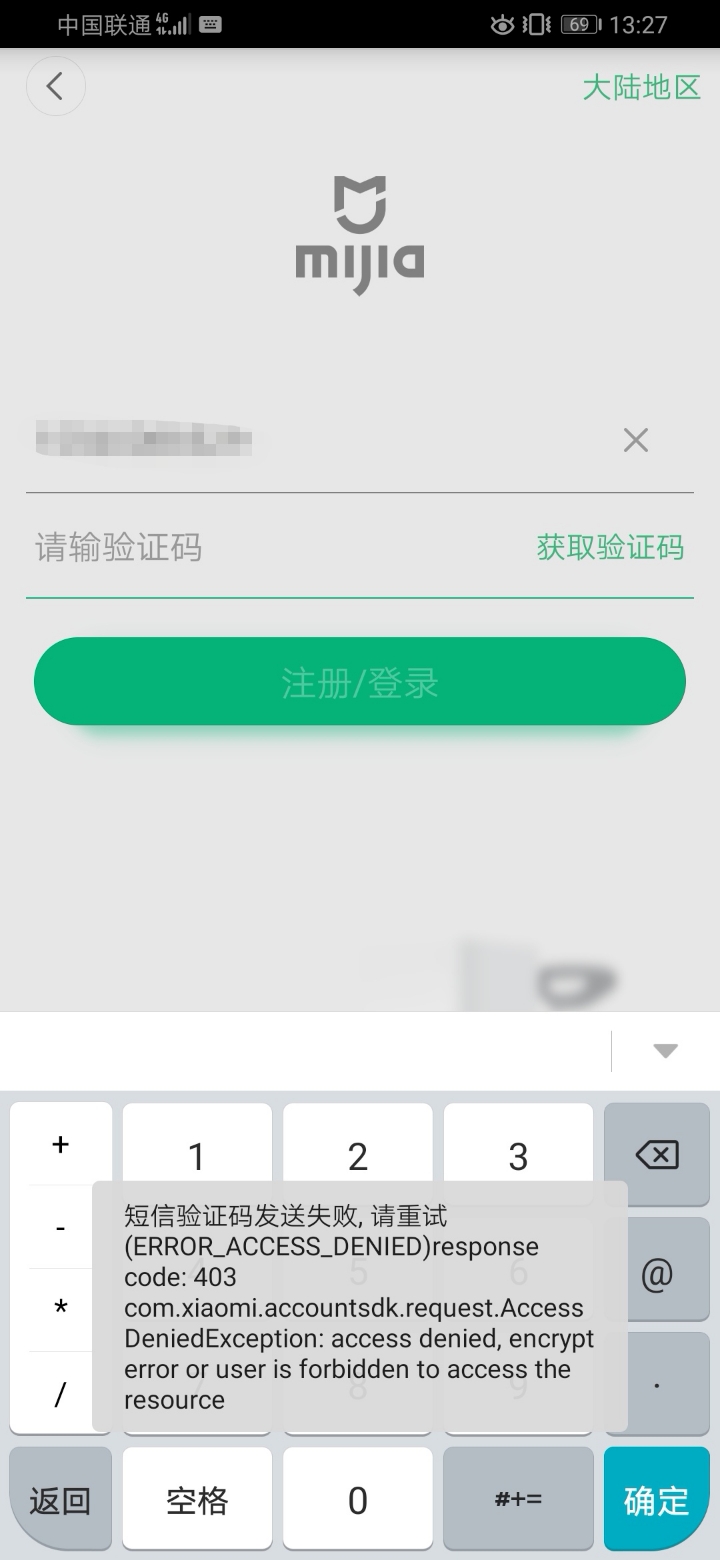Tap the 确定 confirm key
This screenshot has width=720, height=1560.
tap(657, 1500)
